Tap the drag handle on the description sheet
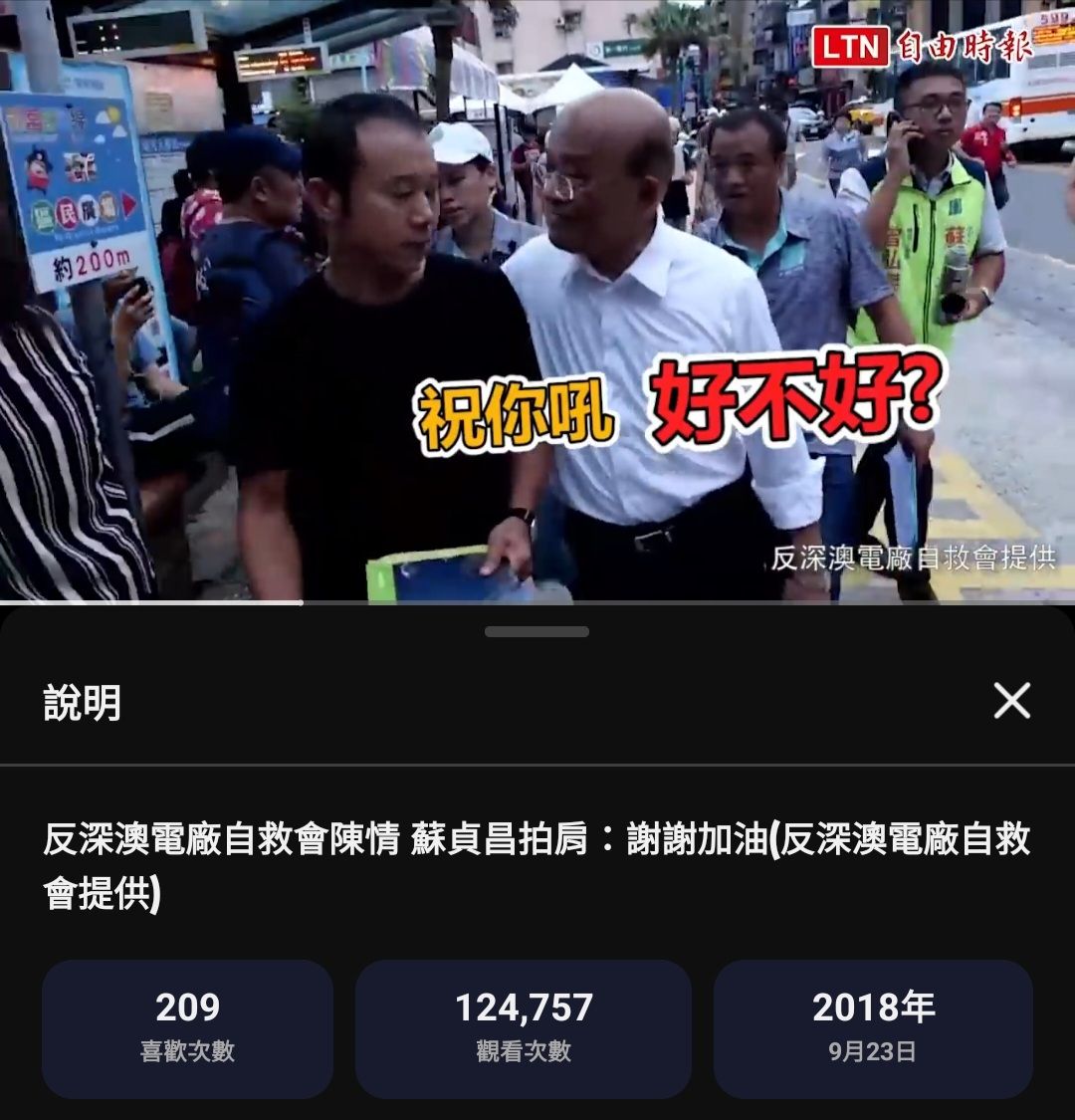 click(537, 631)
